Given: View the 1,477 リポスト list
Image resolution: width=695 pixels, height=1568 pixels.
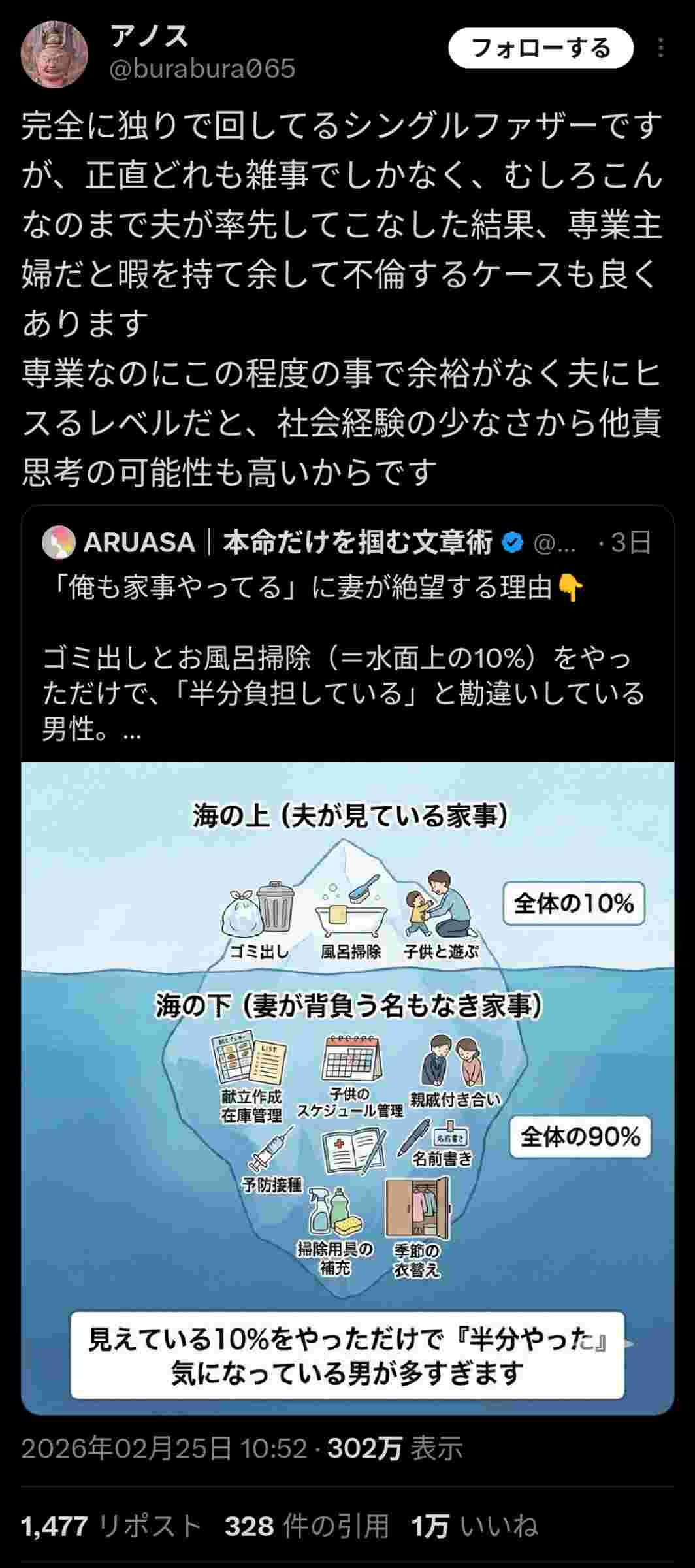Looking at the screenshot, I should 111,1527.
